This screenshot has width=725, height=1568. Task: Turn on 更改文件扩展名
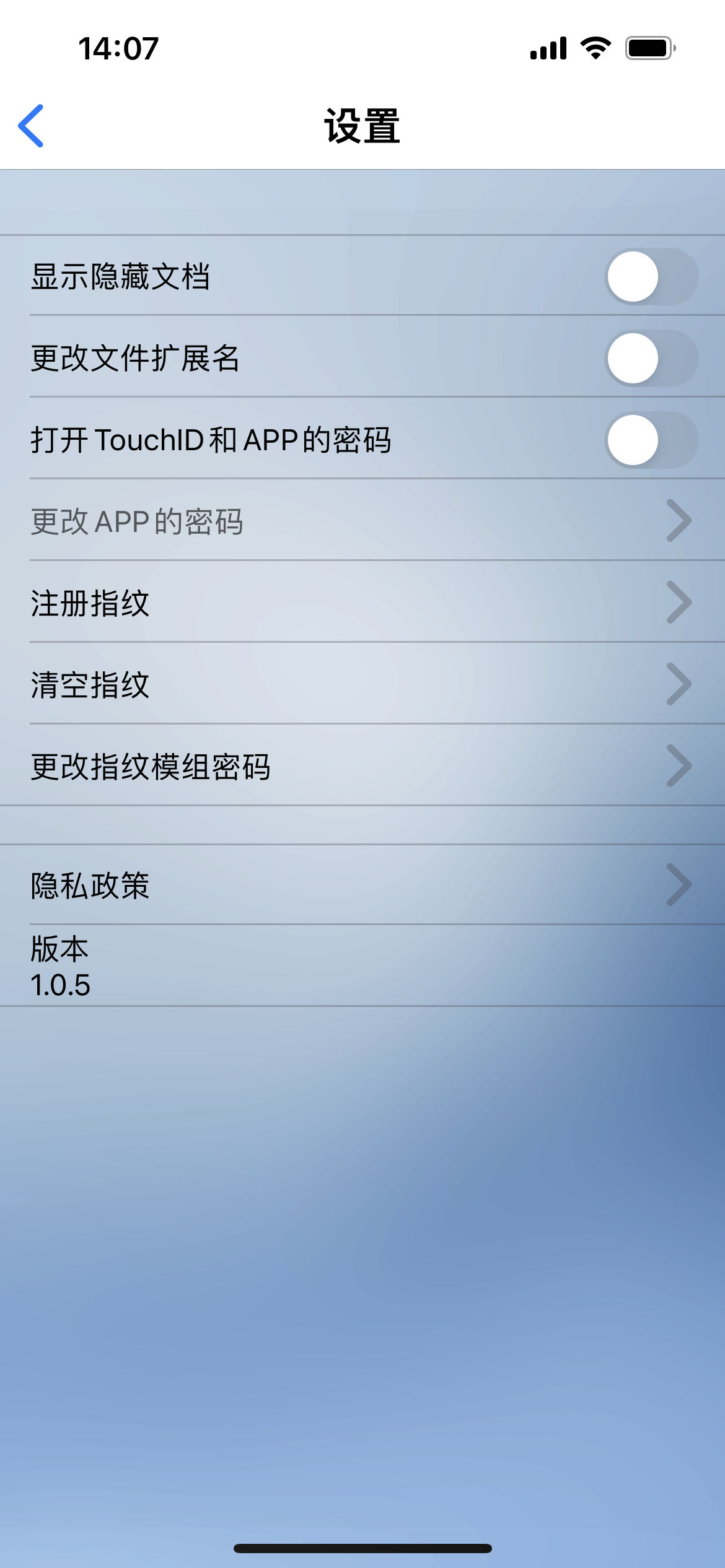(651, 358)
